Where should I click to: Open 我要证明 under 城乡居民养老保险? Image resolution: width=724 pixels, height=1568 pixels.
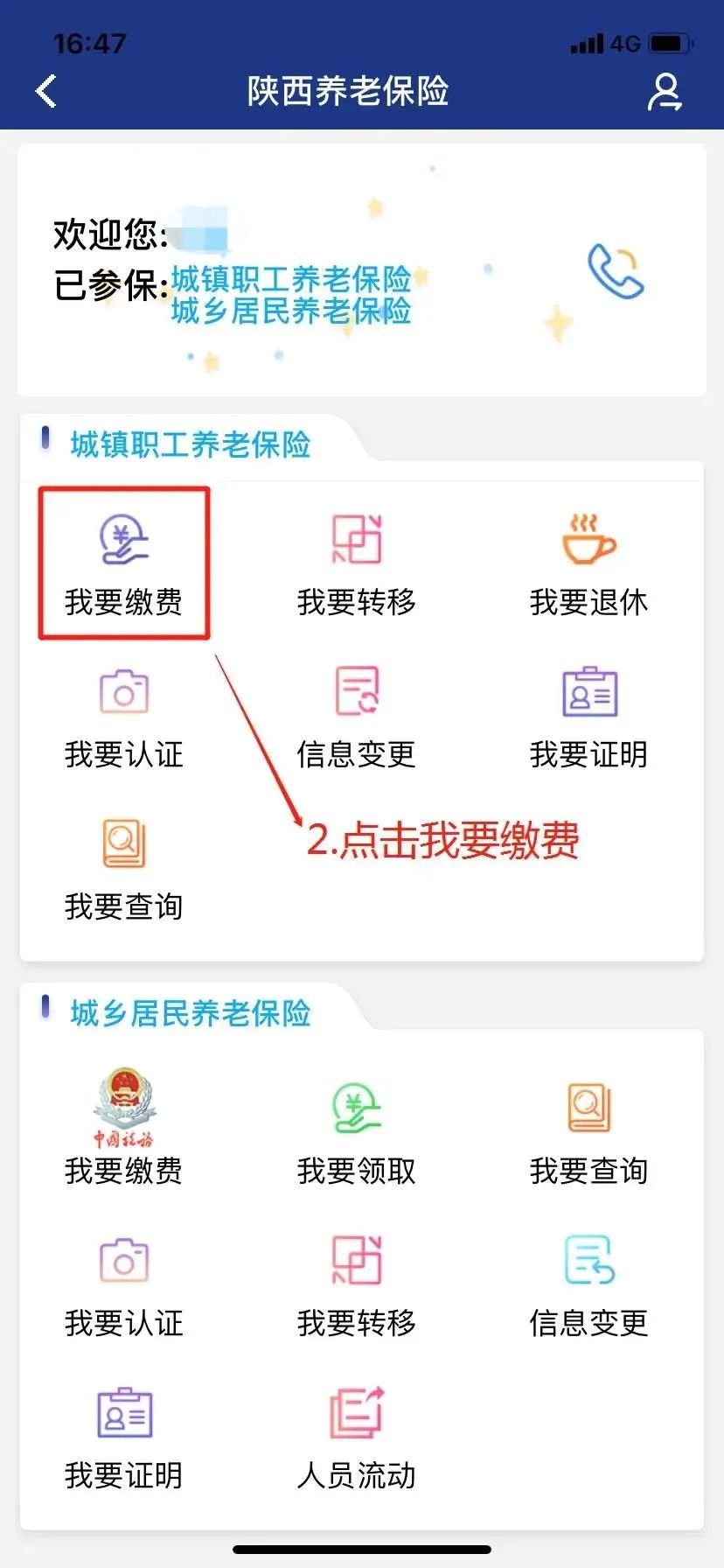[123, 1437]
